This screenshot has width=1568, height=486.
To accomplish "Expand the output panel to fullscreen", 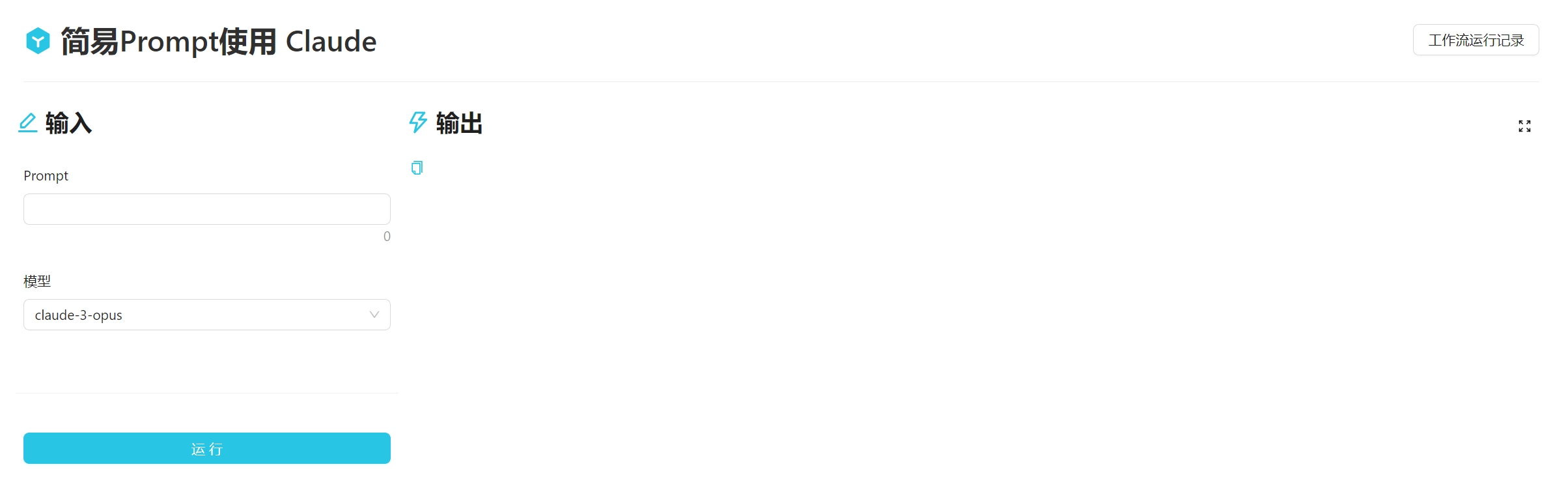I will click(1524, 126).
